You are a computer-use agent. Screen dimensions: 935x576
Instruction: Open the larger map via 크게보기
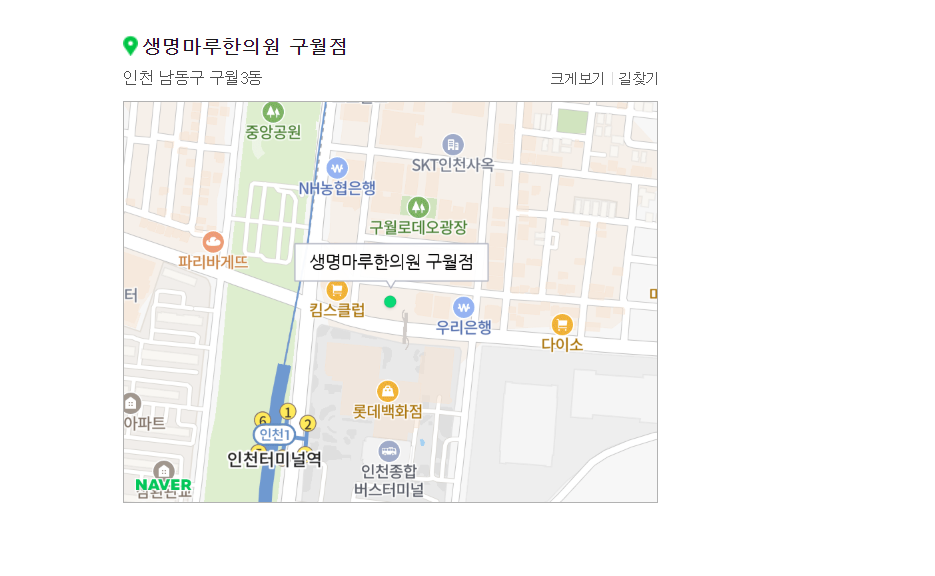[577, 79]
